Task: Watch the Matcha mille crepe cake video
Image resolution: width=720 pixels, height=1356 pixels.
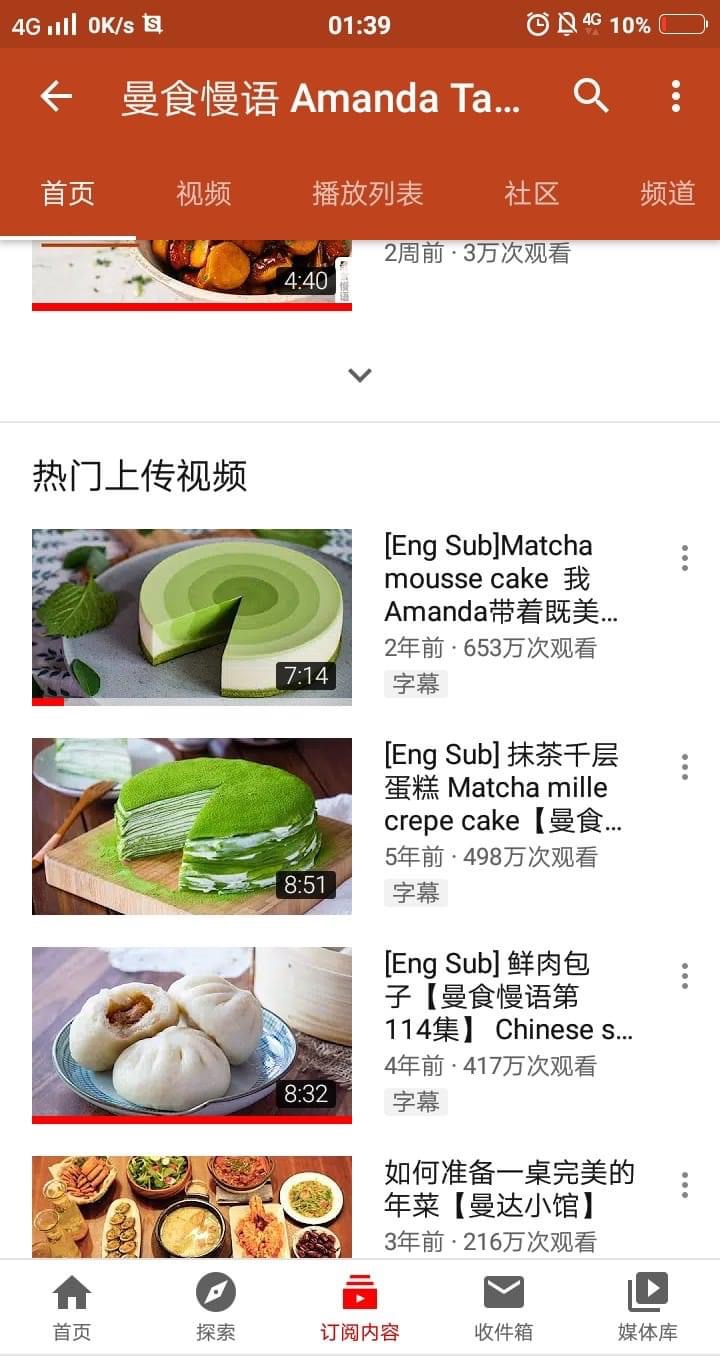Action: pyautogui.click(x=192, y=826)
